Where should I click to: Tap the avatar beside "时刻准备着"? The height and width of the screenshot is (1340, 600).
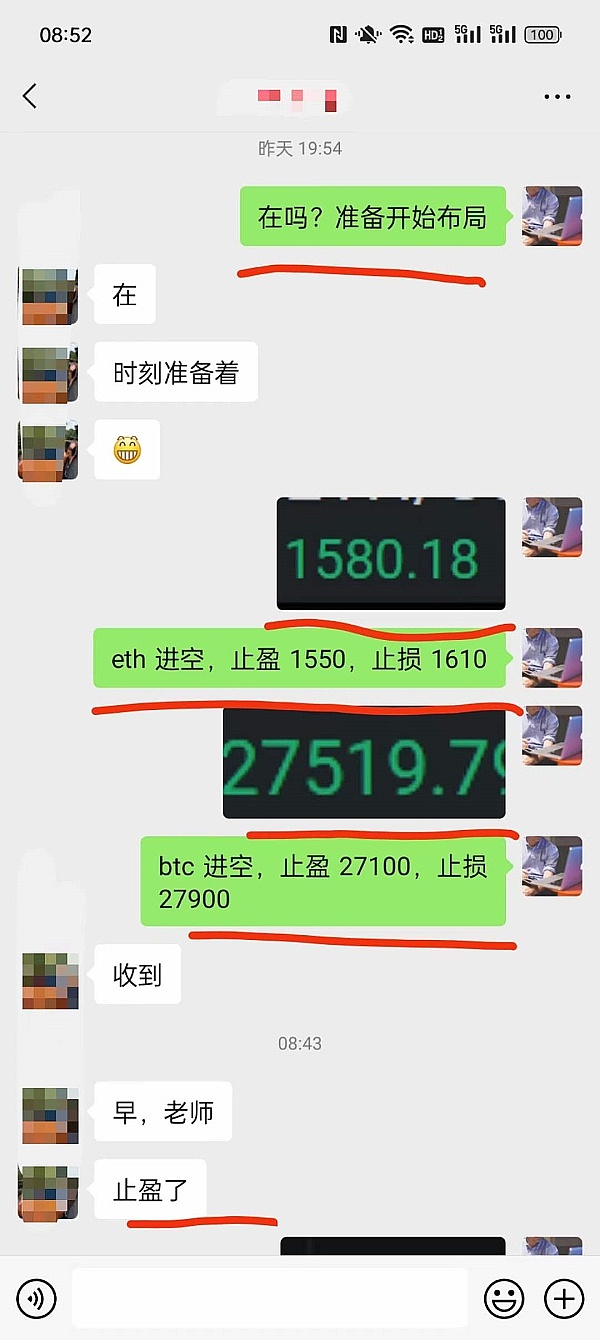click(49, 373)
